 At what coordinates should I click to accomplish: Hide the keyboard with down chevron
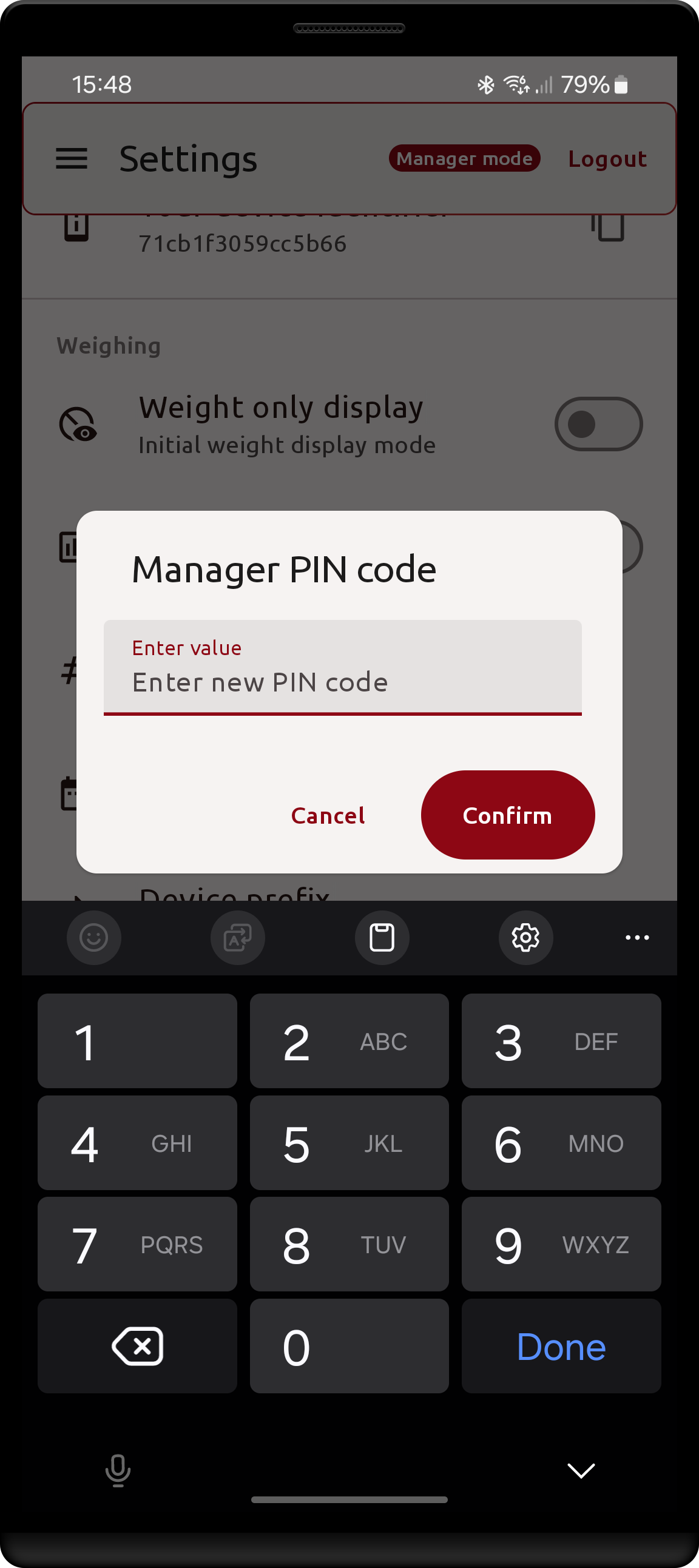[x=581, y=1470]
